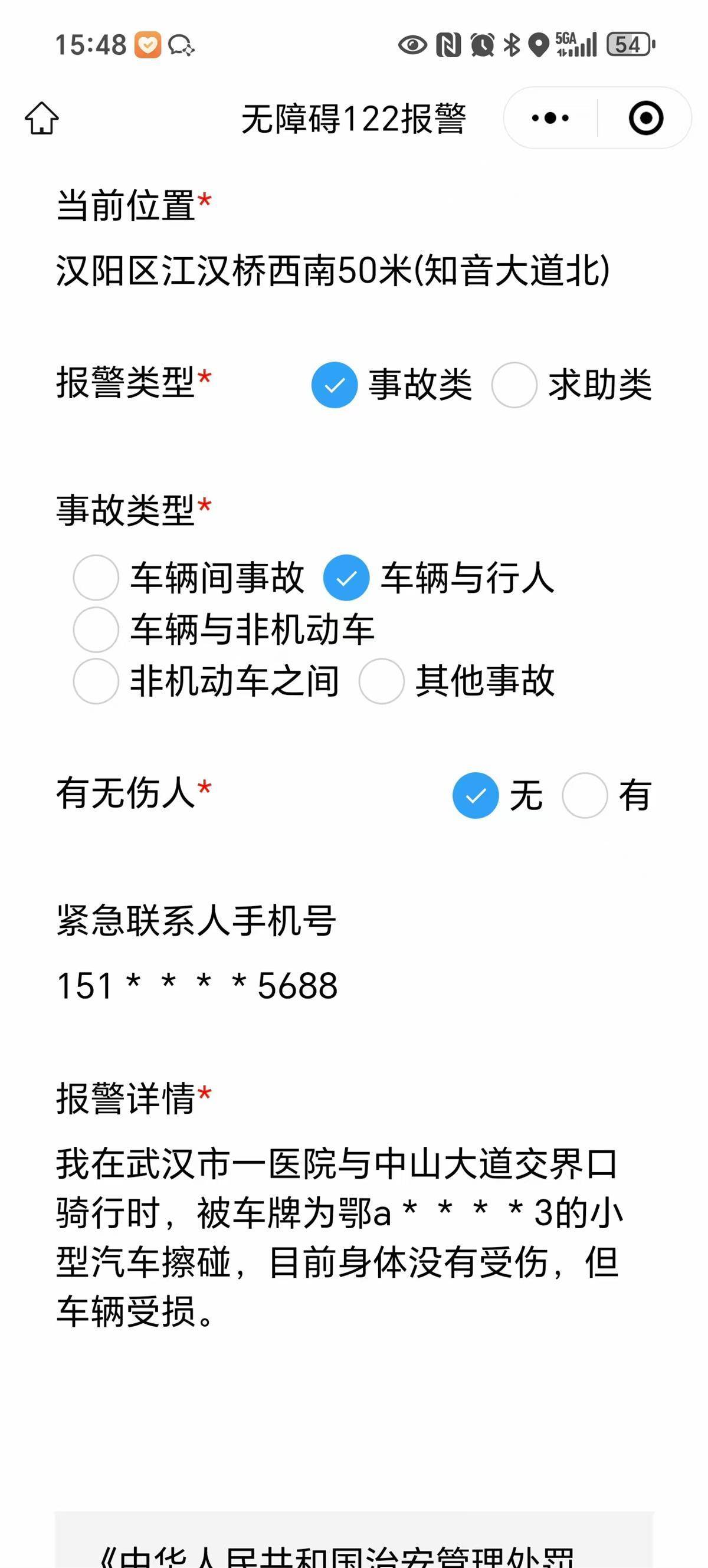708x1568 pixels.
Task: Choose 车辆与行人 accident type
Action: click(346, 578)
